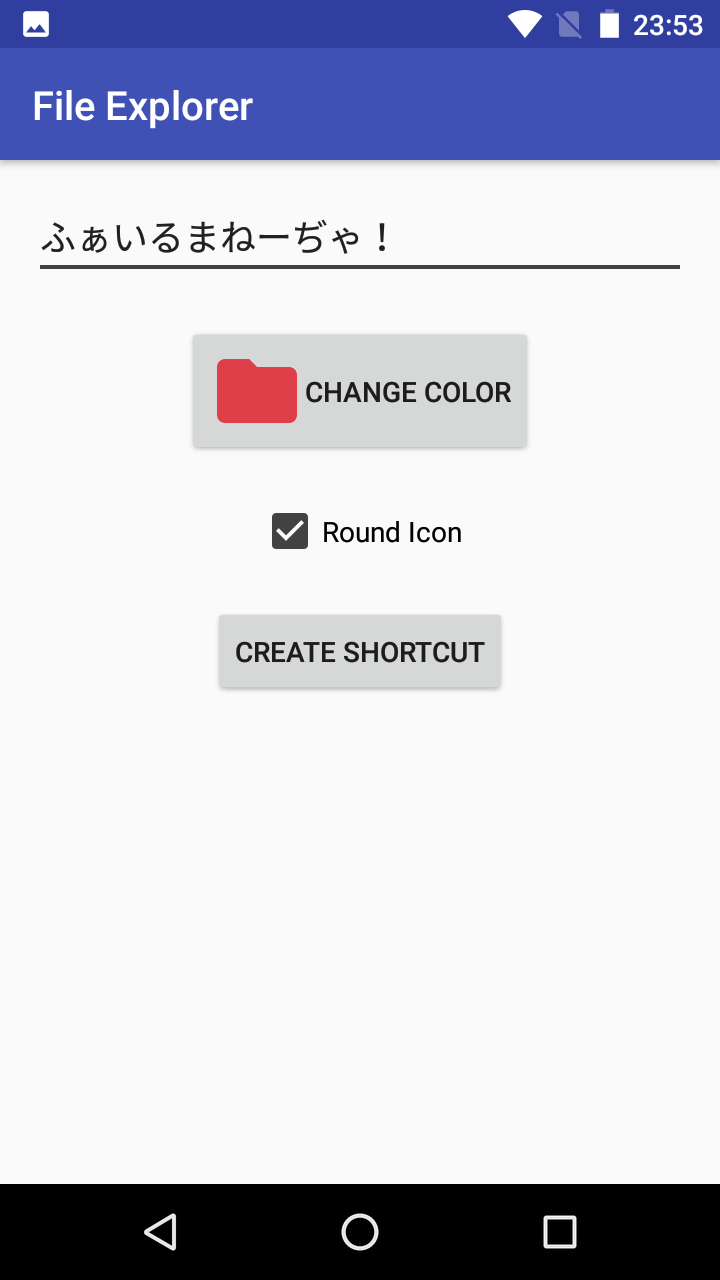Tap the clock showing 23:53
The height and width of the screenshot is (1280, 720).
tap(666, 24)
